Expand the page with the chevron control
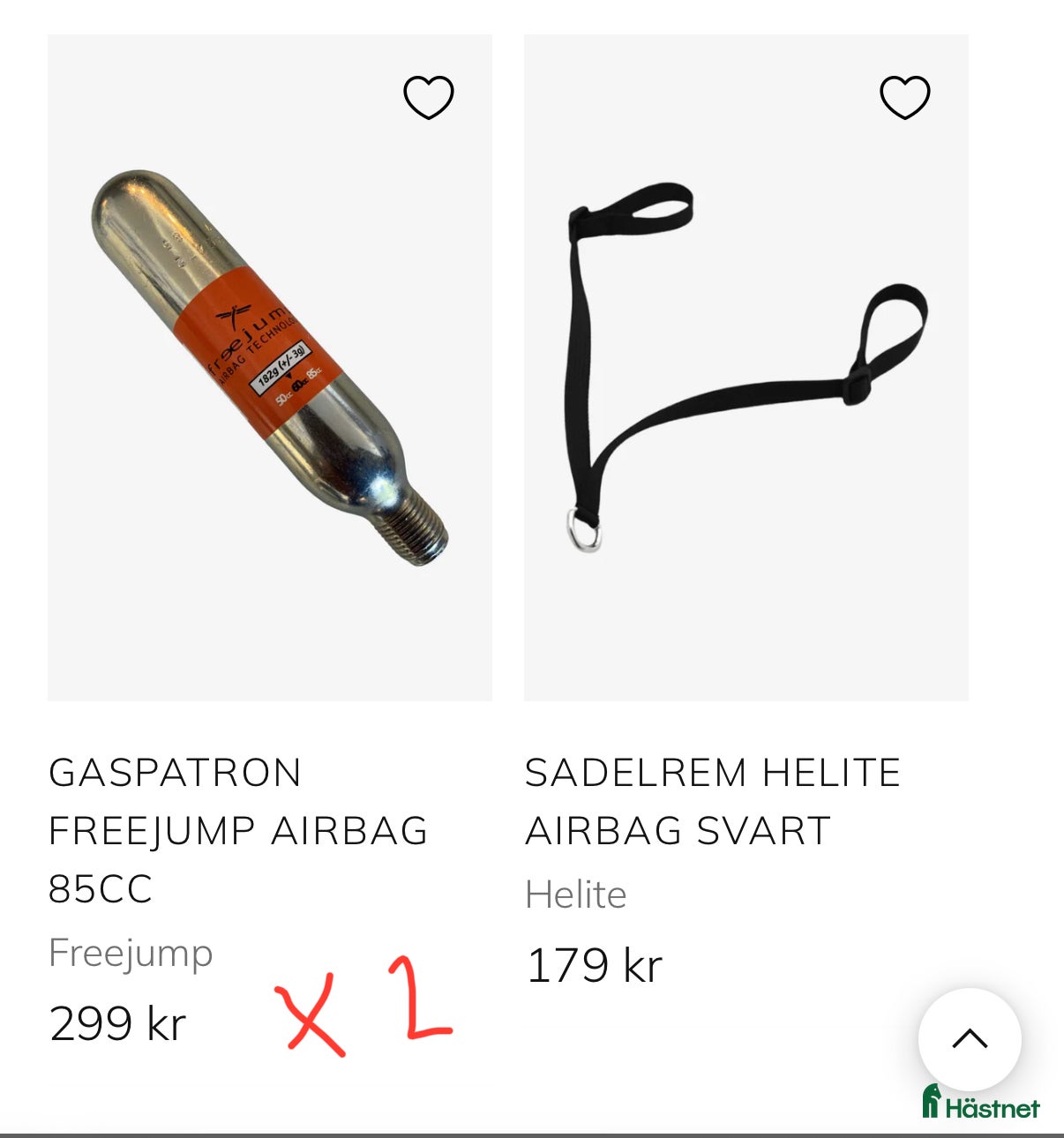Screen dimensions: 1064x1138 (971, 1039)
